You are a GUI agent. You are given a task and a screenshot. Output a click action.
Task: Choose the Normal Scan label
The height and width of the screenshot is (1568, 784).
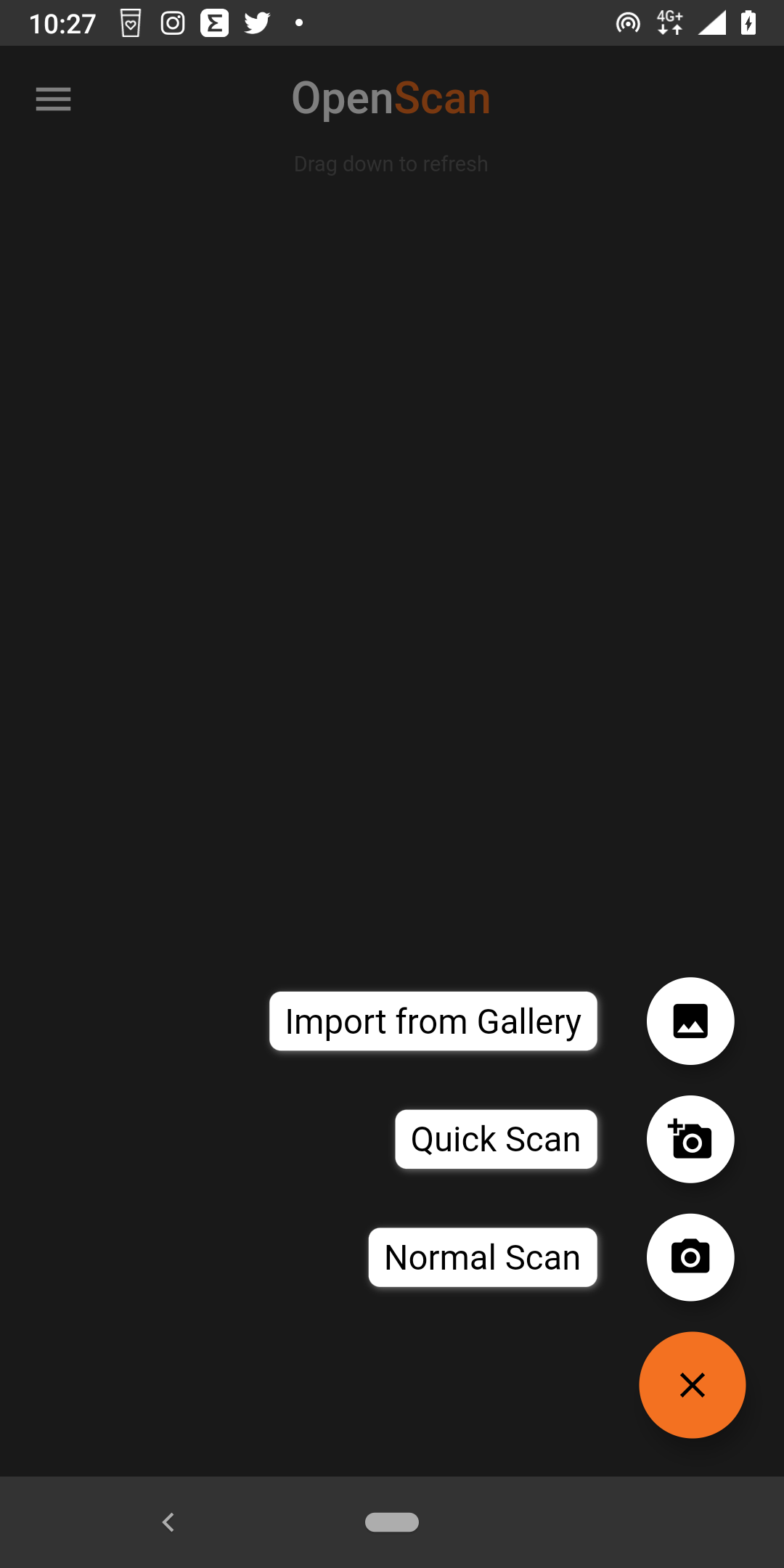pyautogui.click(x=483, y=1257)
